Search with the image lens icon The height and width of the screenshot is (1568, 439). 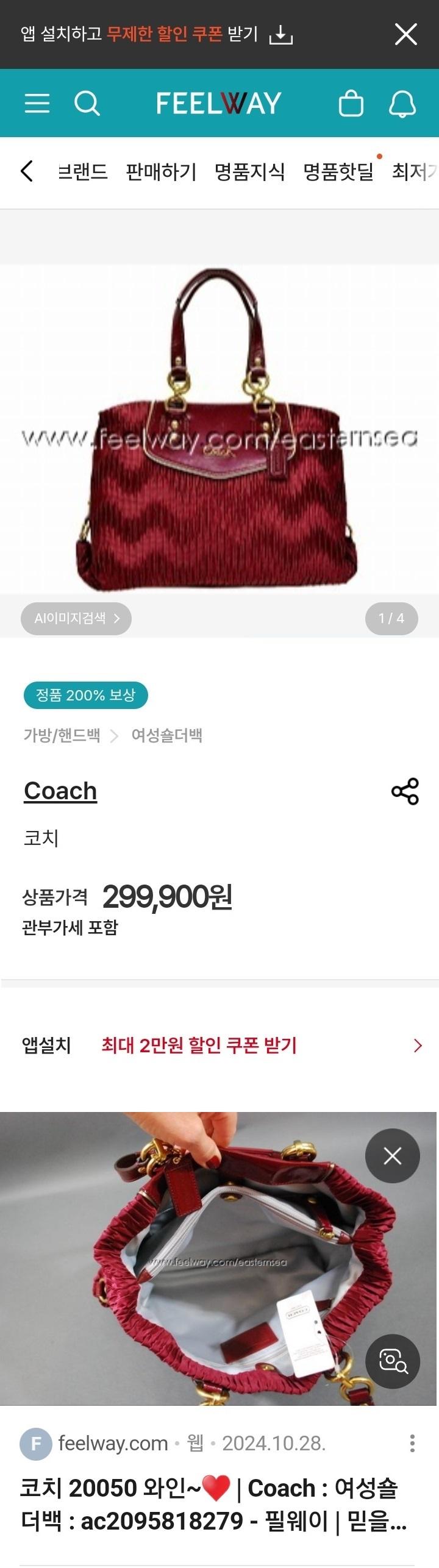[392, 1361]
